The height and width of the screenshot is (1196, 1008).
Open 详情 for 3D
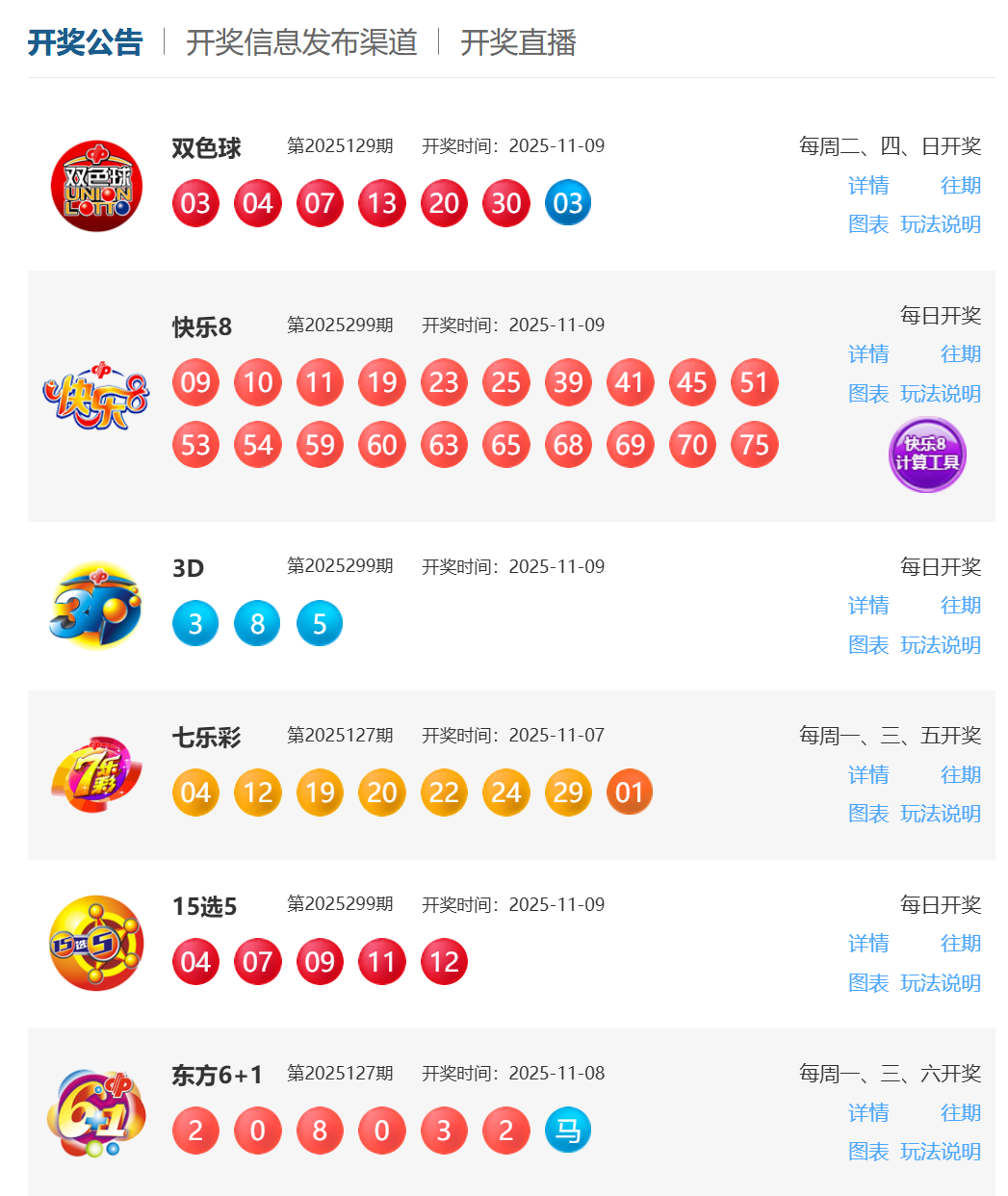tap(867, 606)
